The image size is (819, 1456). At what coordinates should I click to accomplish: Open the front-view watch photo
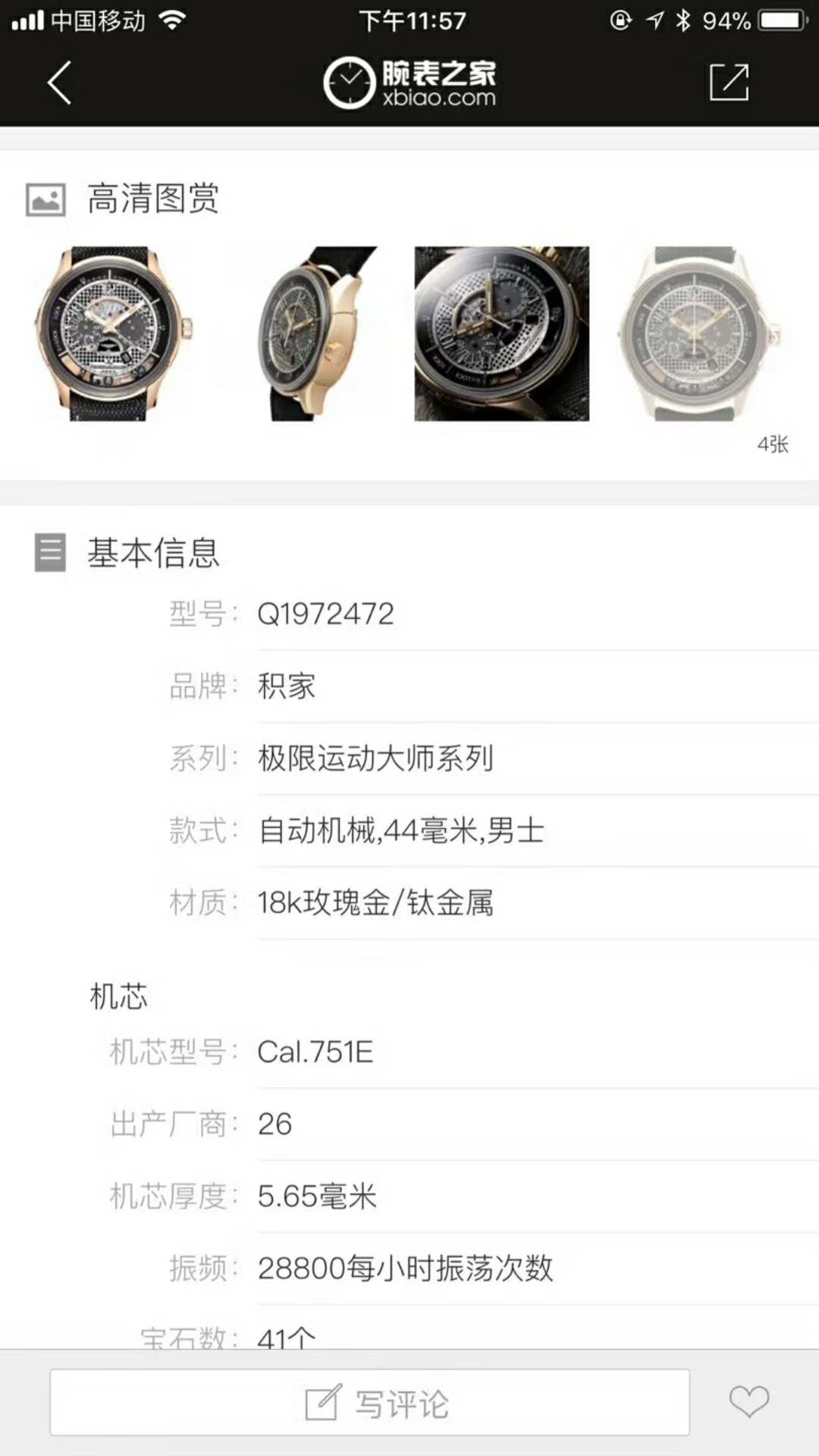[x=112, y=334]
